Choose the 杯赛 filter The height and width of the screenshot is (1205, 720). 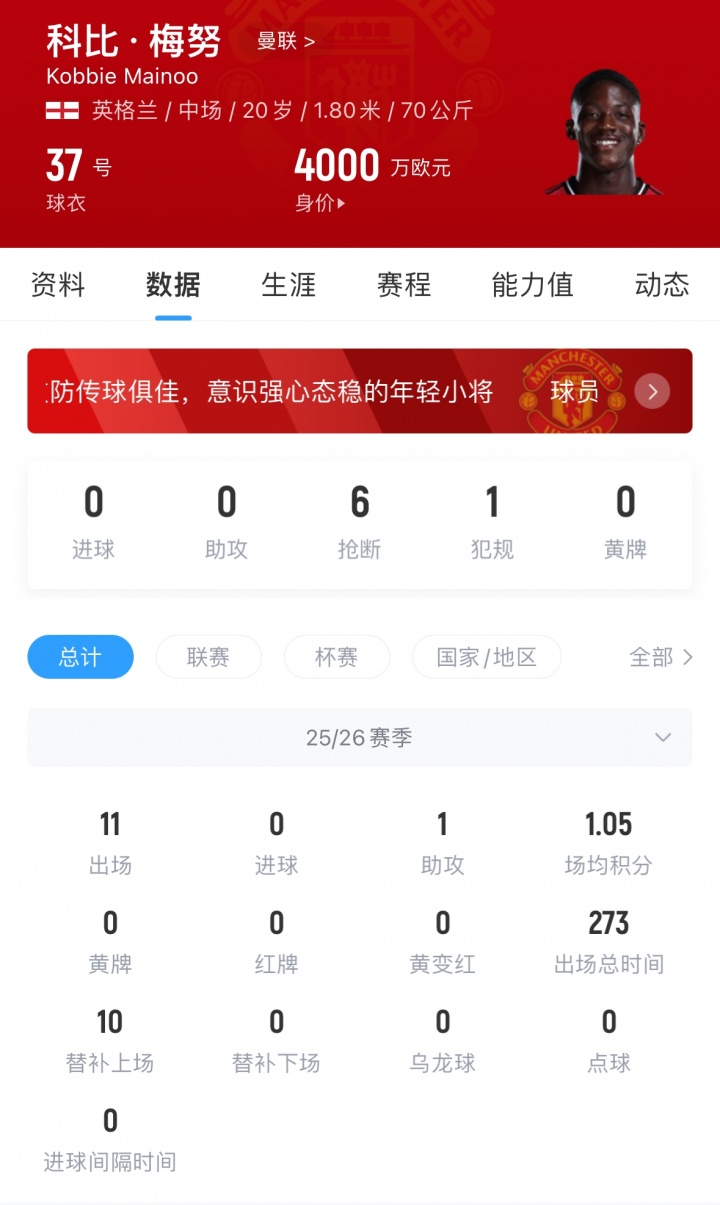coord(337,657)
